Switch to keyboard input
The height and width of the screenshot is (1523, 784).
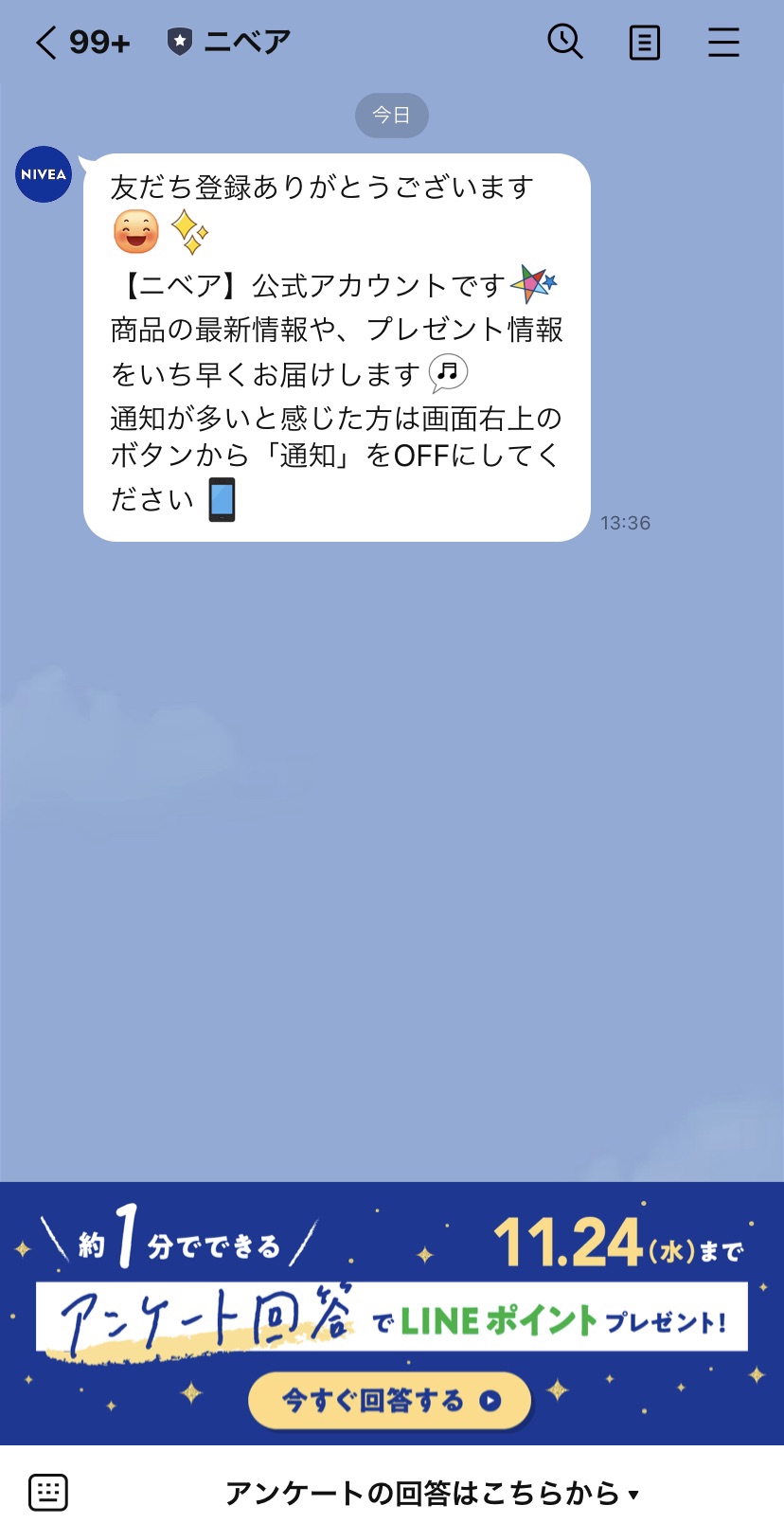click(48, 1493)
